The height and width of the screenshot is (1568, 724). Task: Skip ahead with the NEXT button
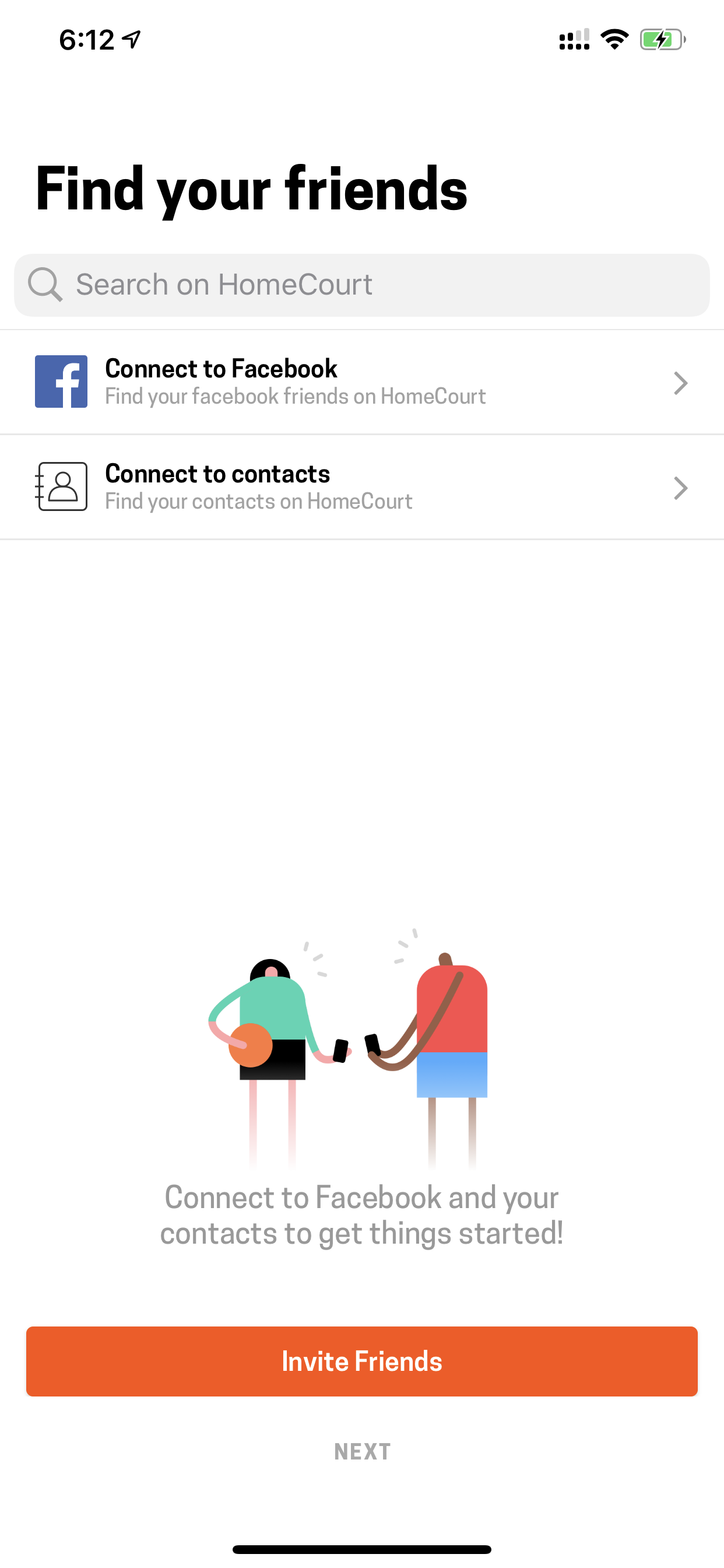pyautogui.click(x=362, y=1451)
